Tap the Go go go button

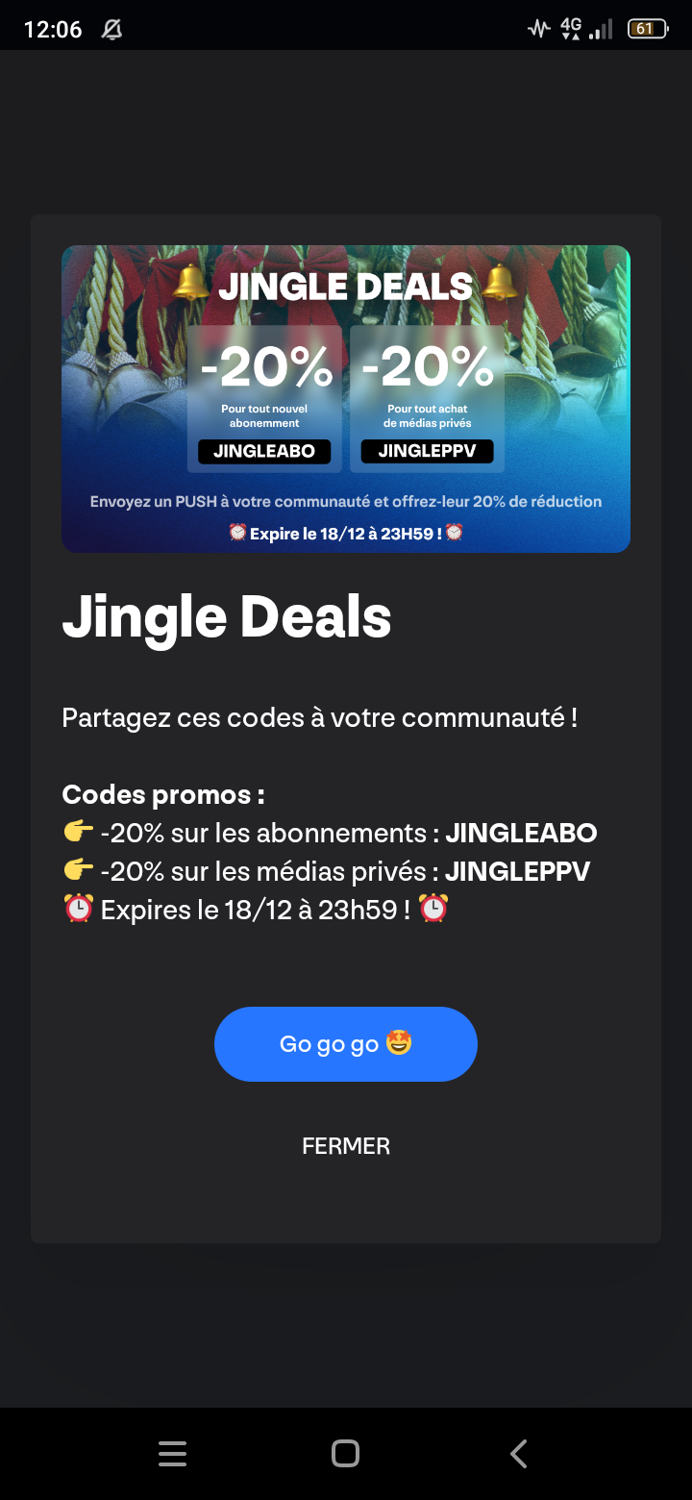coord(346,1044)
